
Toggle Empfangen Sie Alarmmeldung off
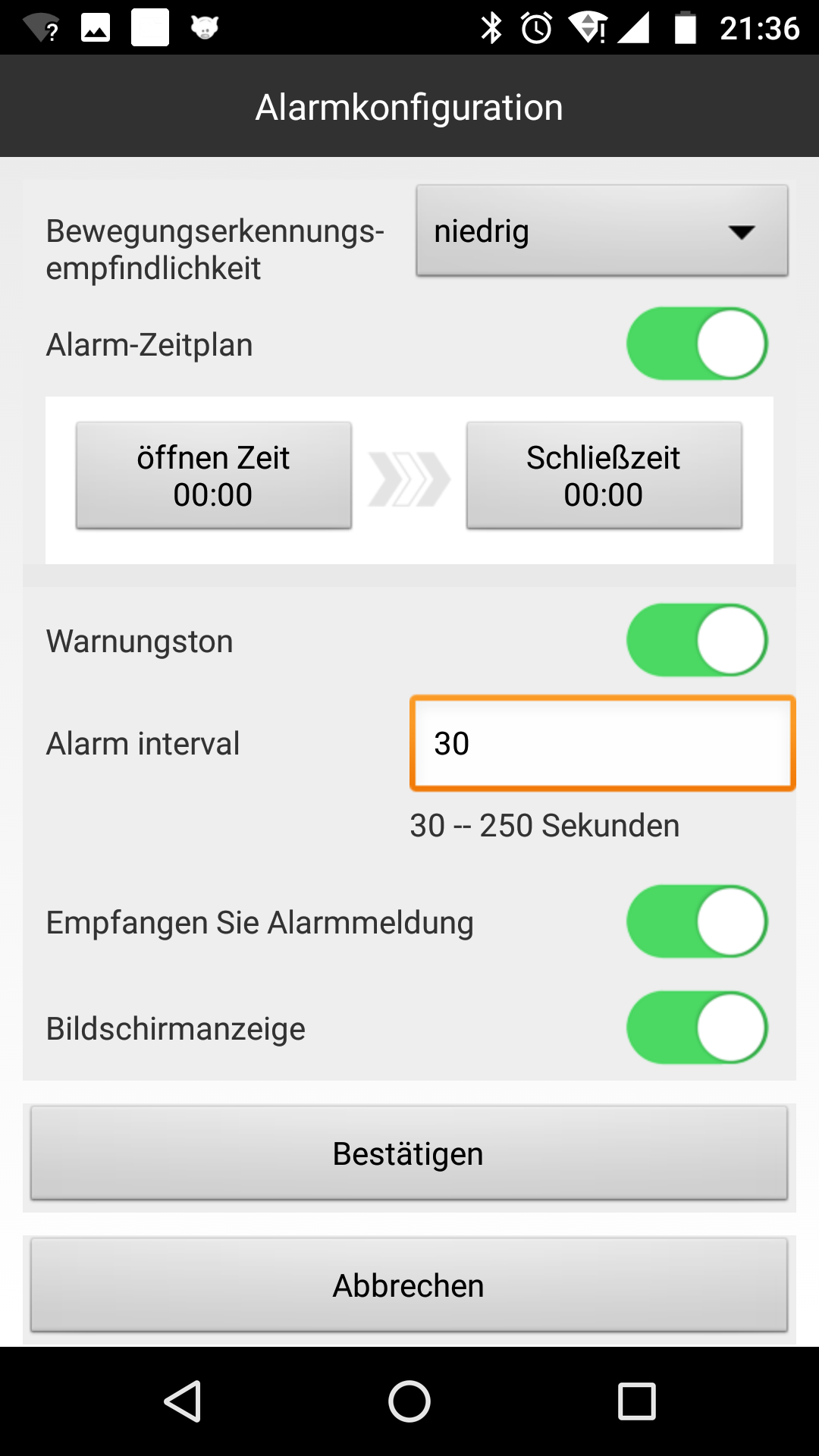(696, 921)
